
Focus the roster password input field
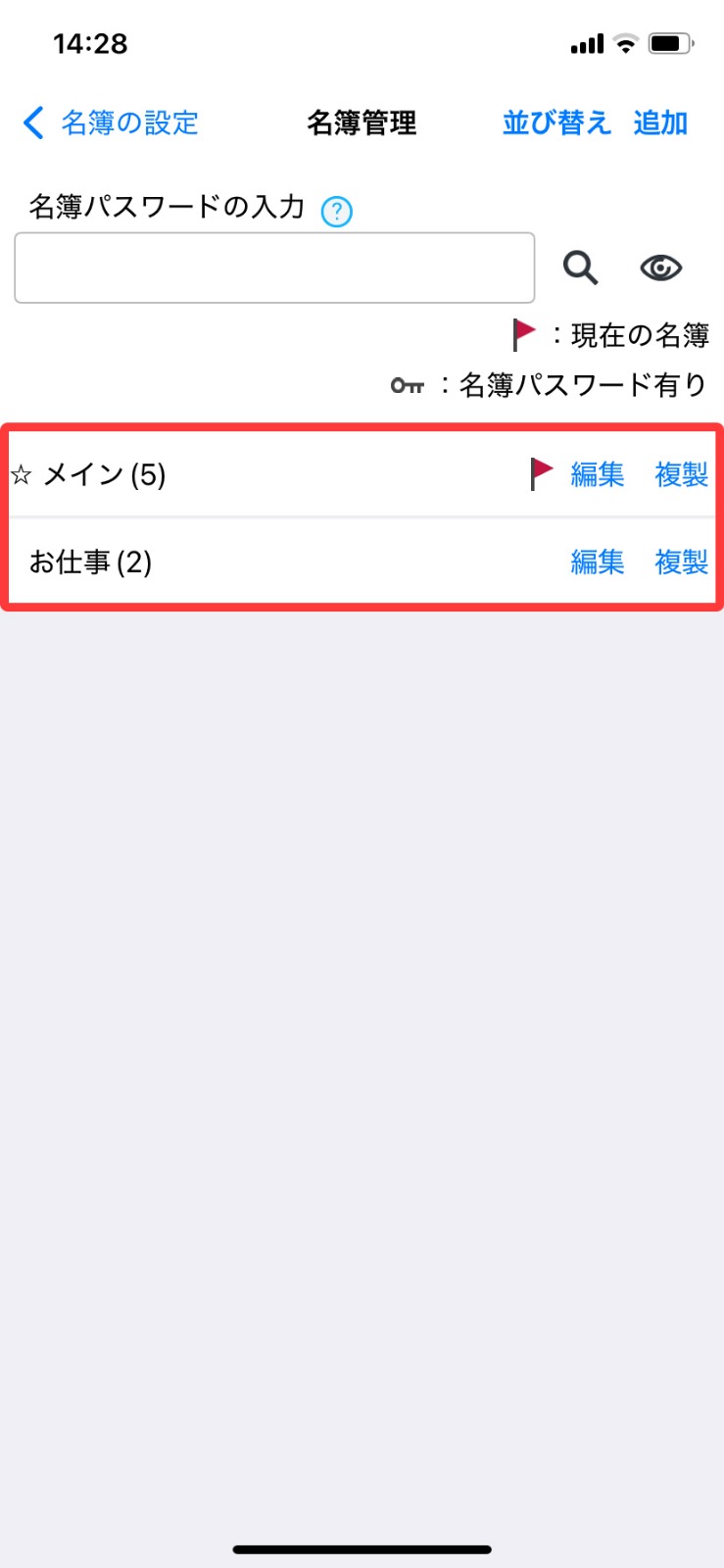(x=274, y=268)
